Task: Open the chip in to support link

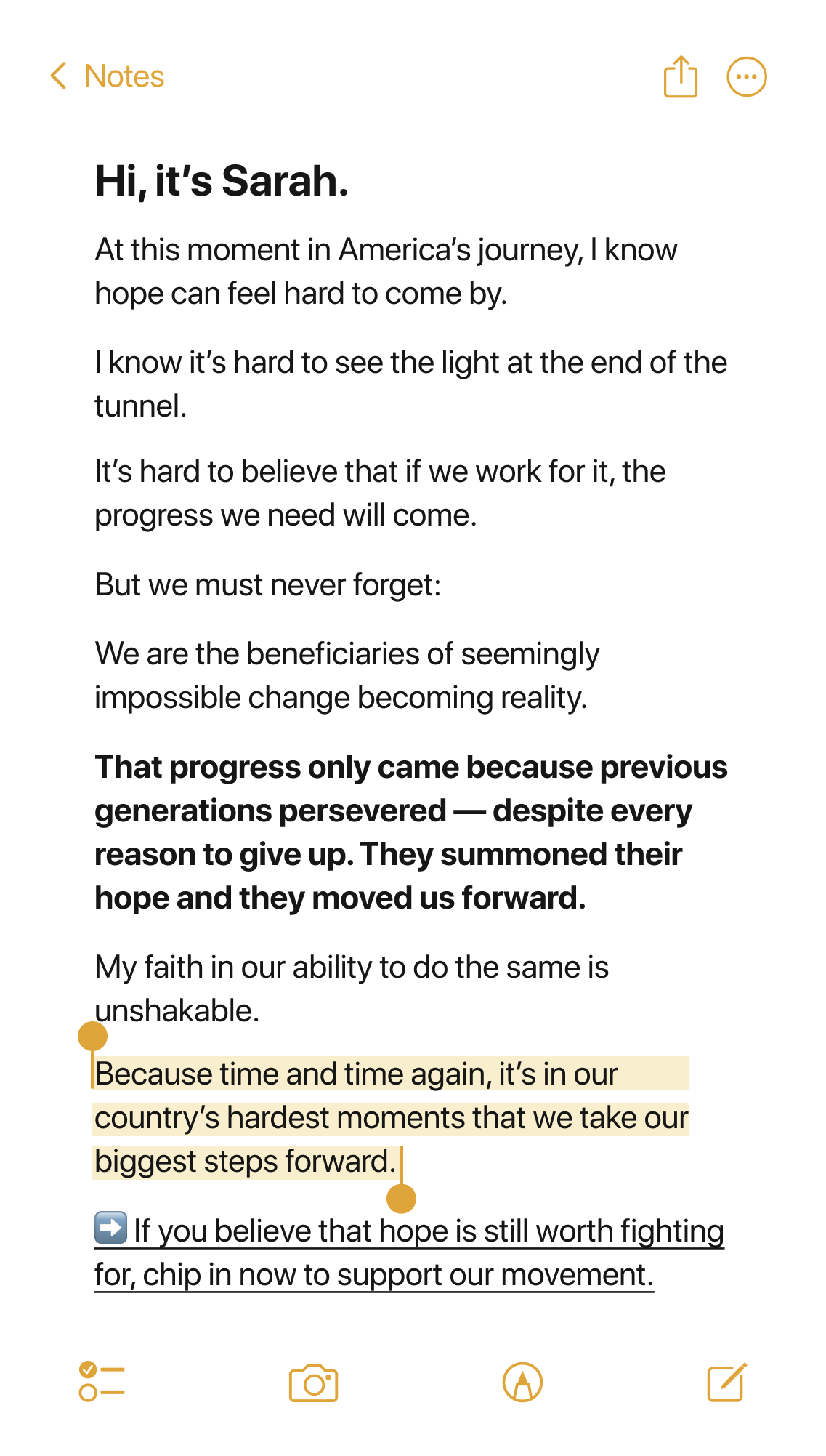Action: point(410,1252)
